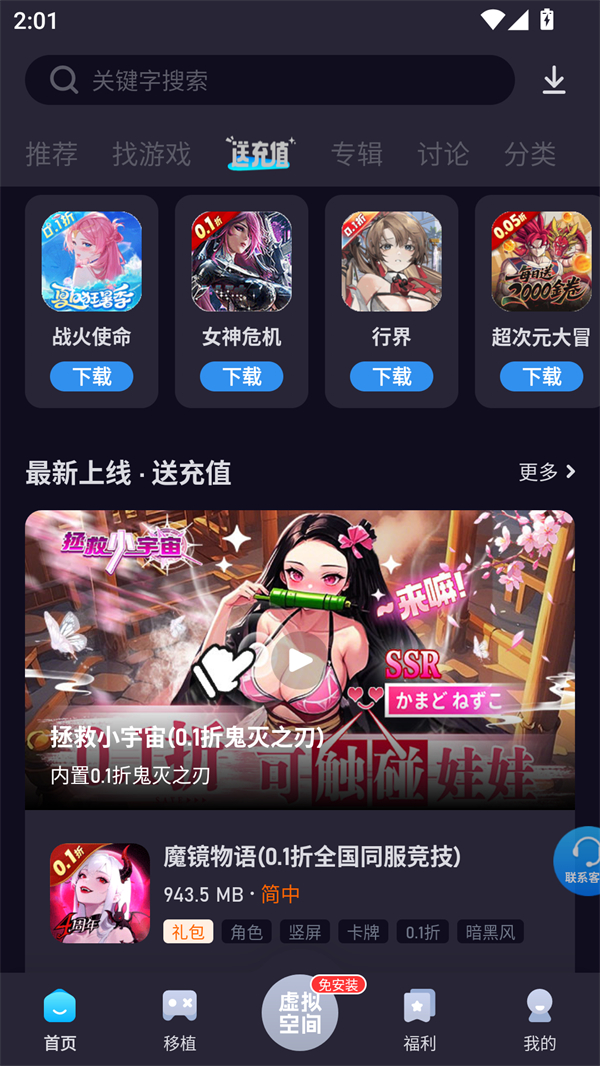Download the game 战火使命

(91, 376)
